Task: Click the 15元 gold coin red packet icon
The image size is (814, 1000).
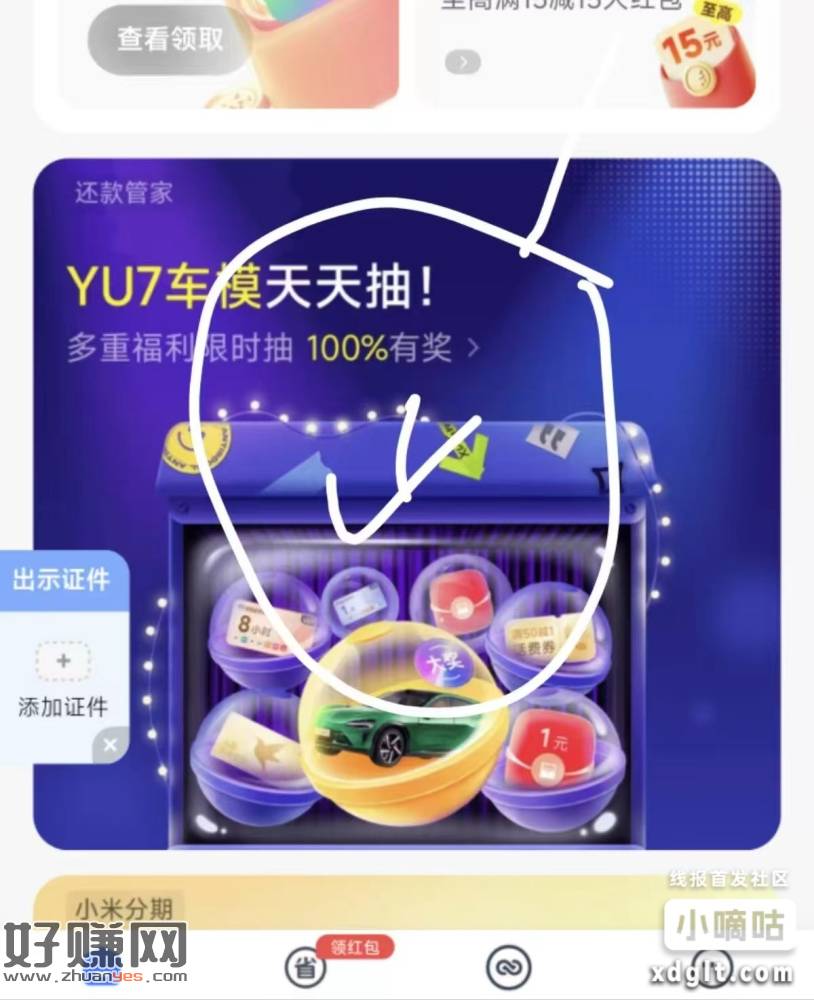Action: pyautogui.click(x=700, y=55)
